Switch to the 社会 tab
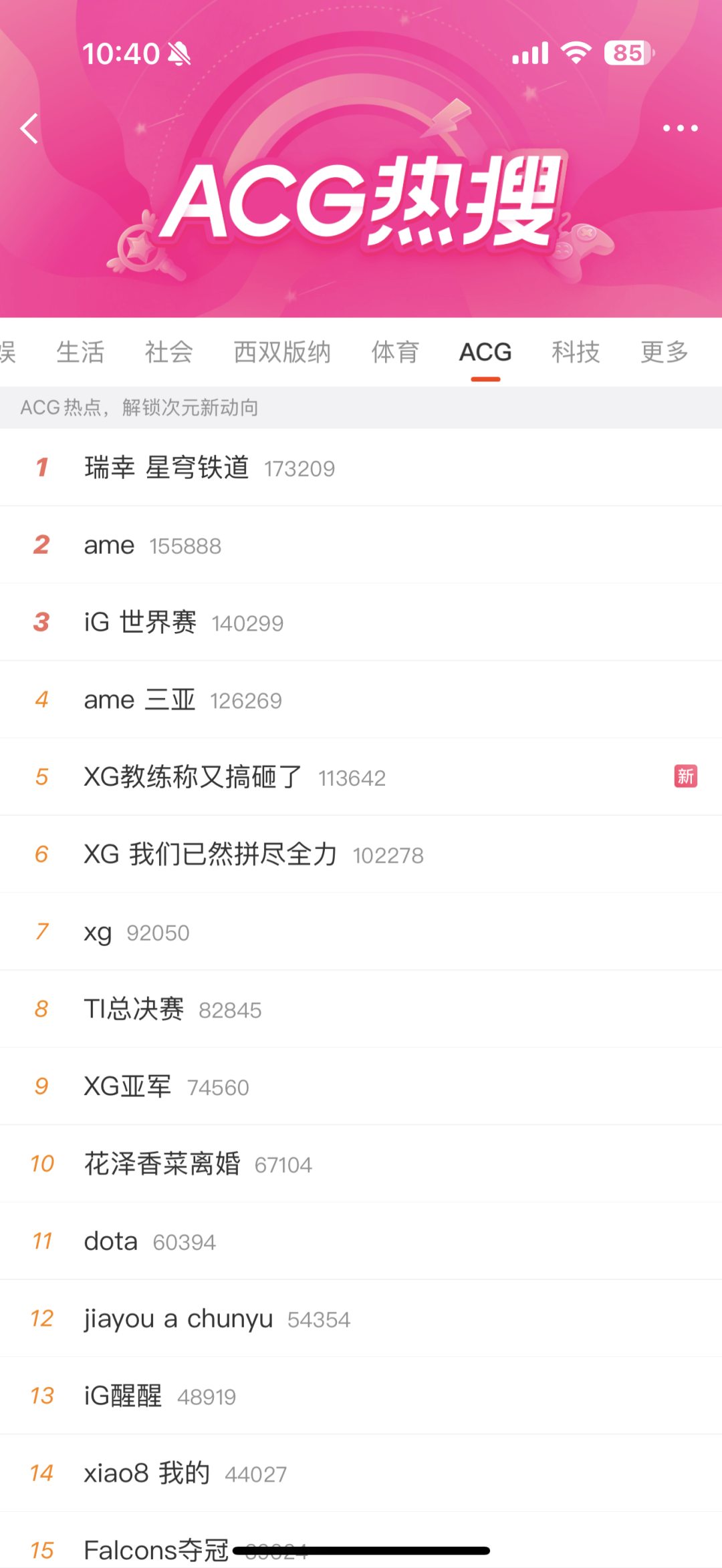 tap(169, 352)
